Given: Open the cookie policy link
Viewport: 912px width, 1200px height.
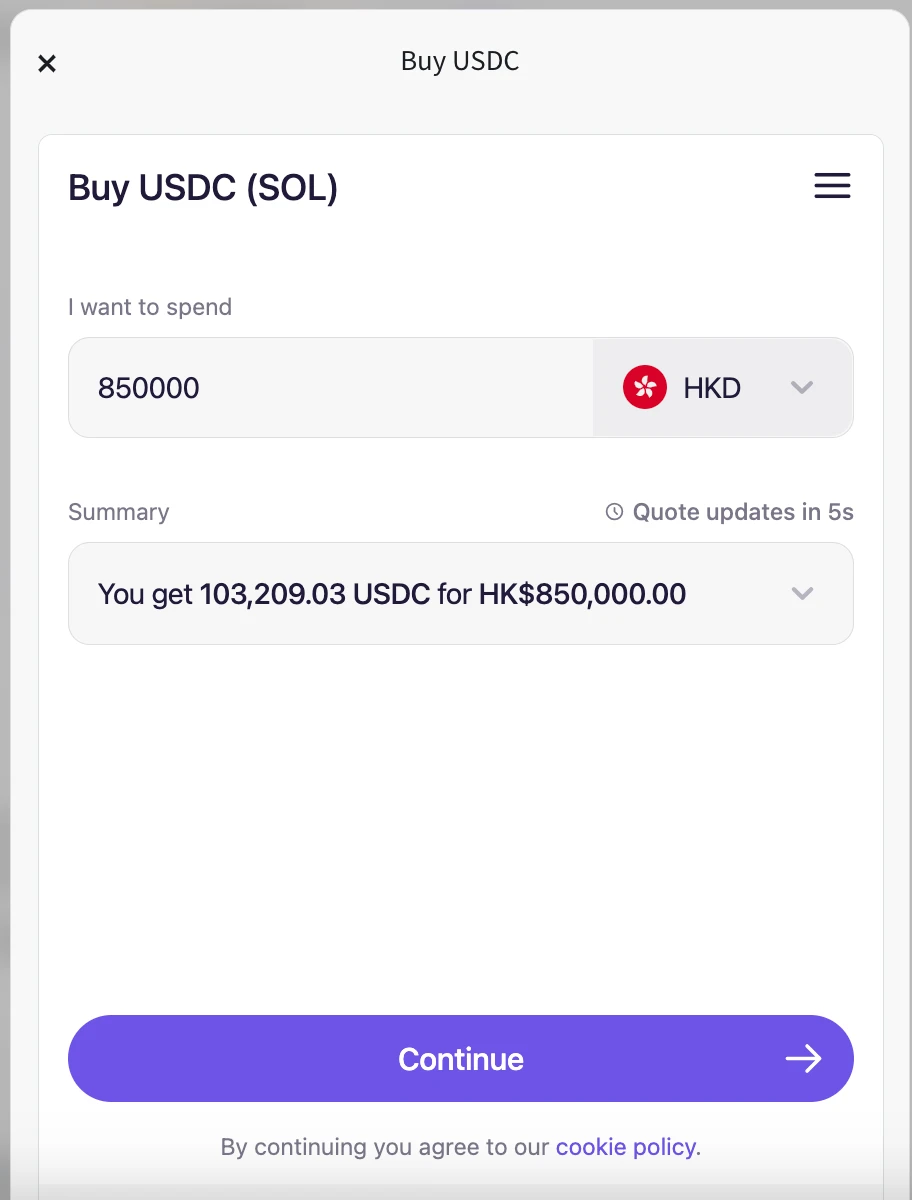Looking at the screenshot, I should click(626, 1146).
